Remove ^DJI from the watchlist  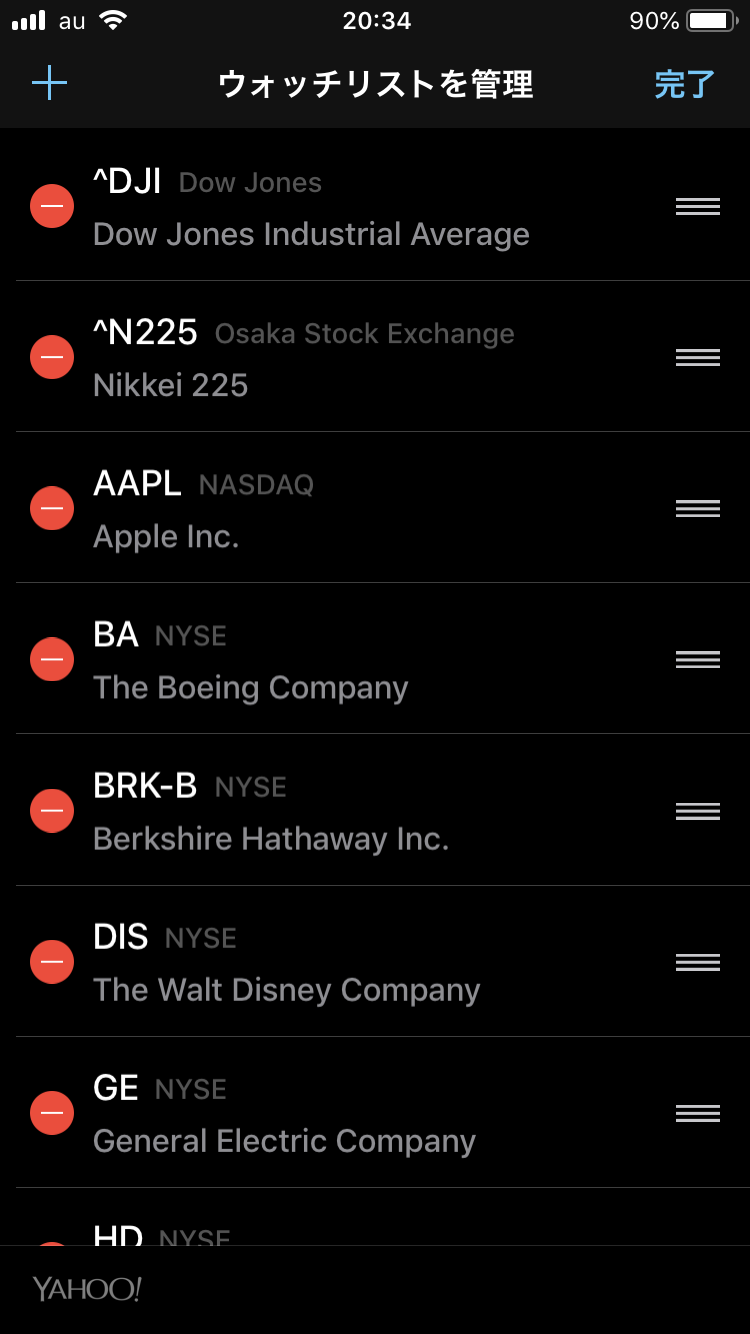point(52,206)
